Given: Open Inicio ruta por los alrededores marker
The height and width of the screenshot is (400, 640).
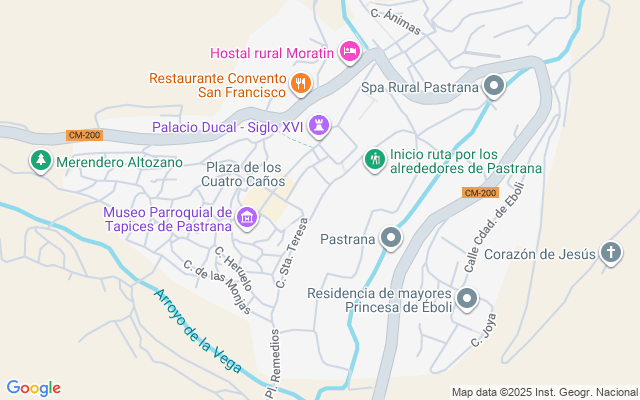Looking at the screenshot, I should coord(374,159).
